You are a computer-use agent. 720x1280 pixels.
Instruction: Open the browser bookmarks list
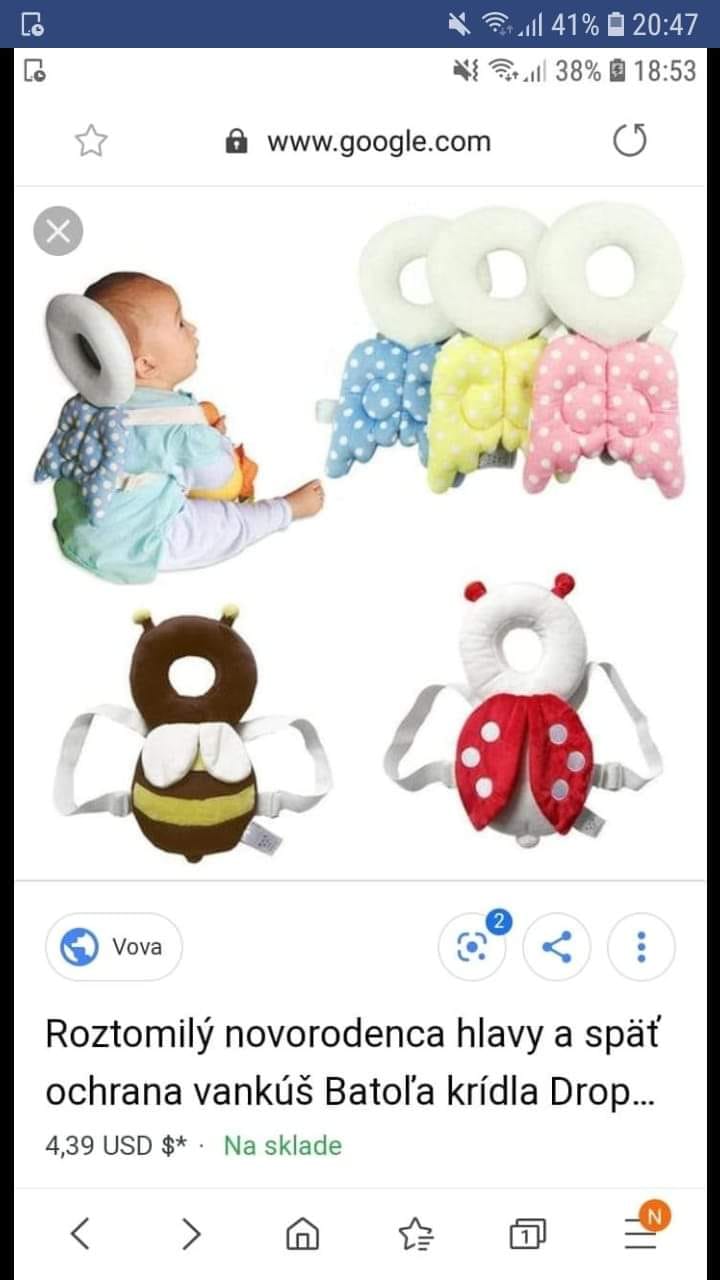[415, 1234]
